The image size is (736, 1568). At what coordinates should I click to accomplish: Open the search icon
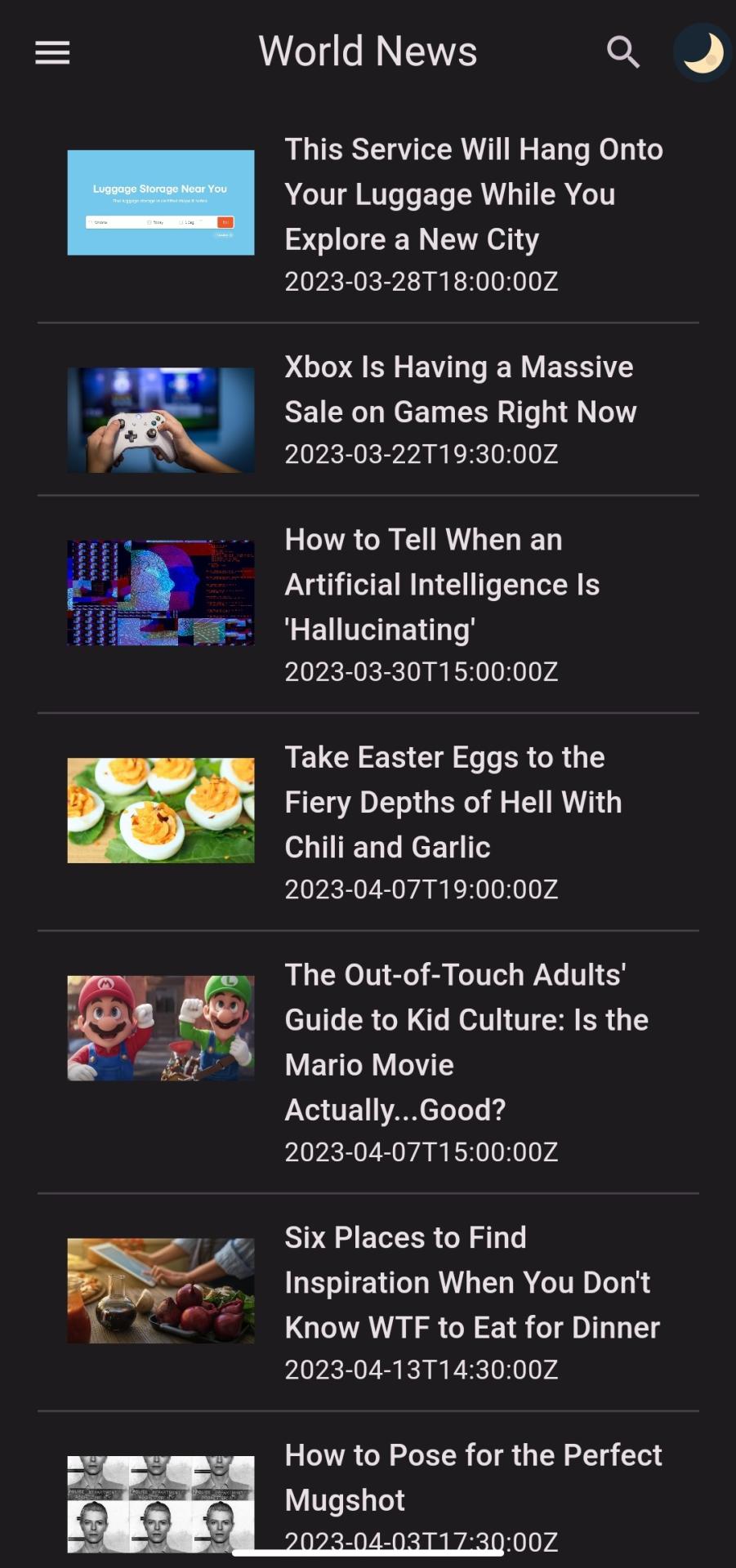coord(622,52)
